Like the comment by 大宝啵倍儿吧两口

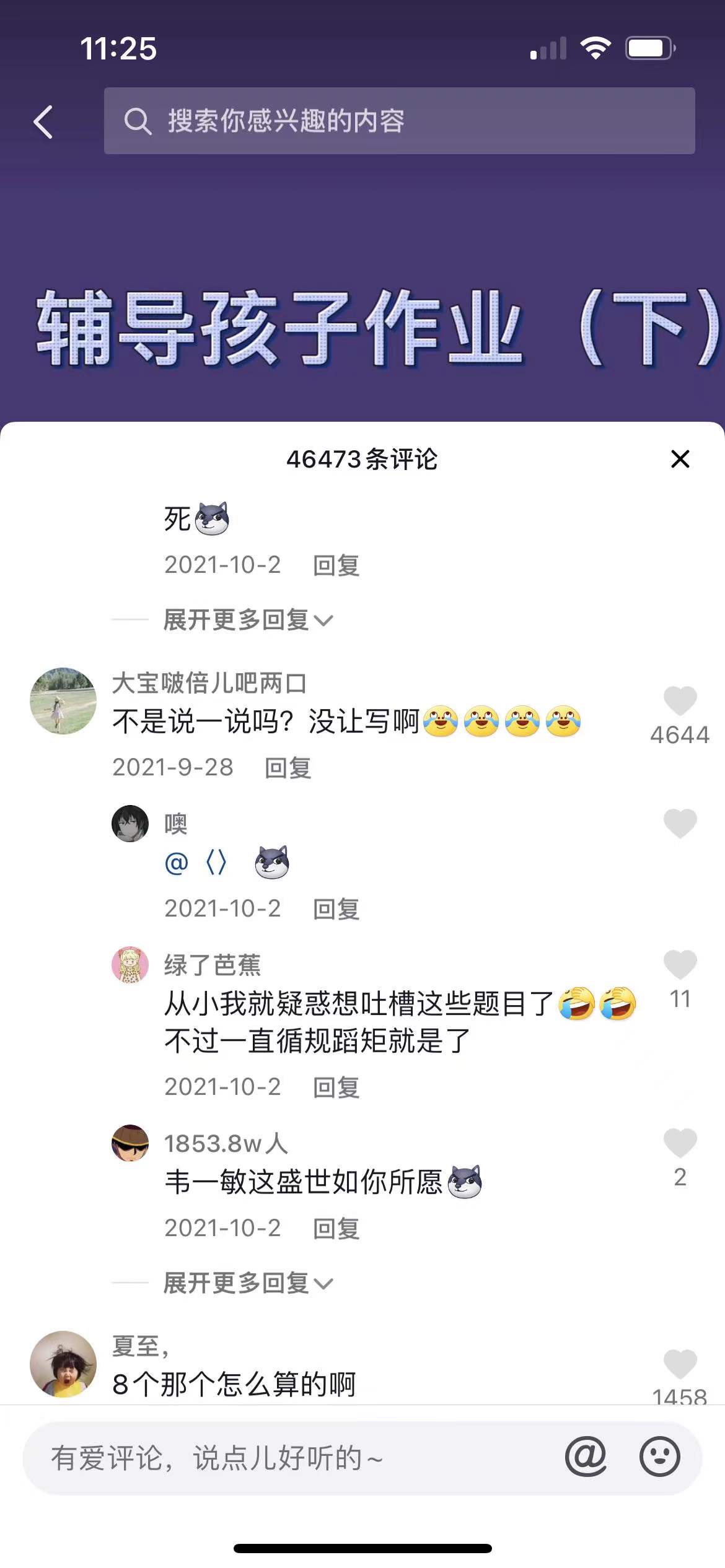680,701
